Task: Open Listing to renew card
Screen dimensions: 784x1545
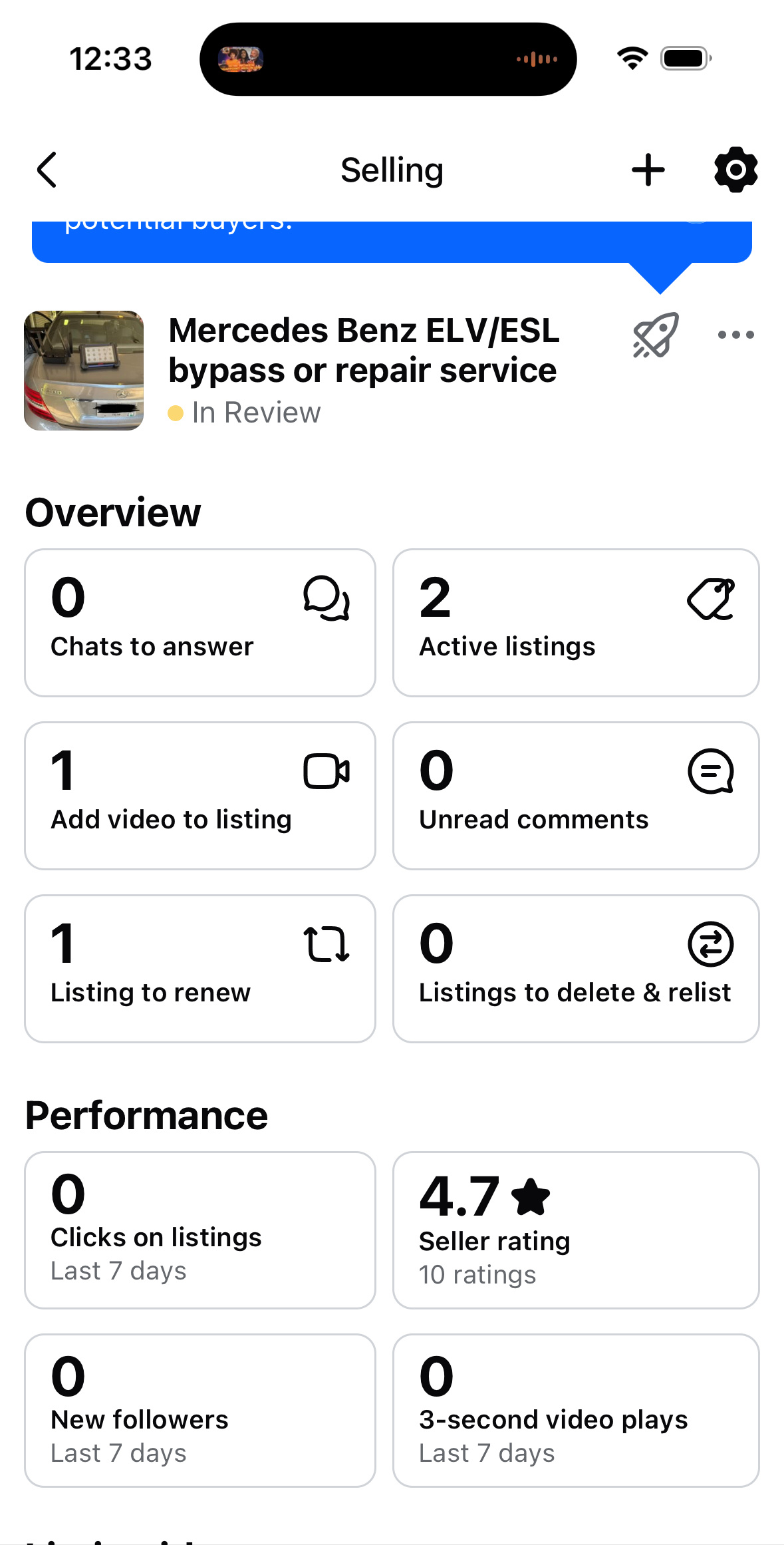Action: click(200, 969)
